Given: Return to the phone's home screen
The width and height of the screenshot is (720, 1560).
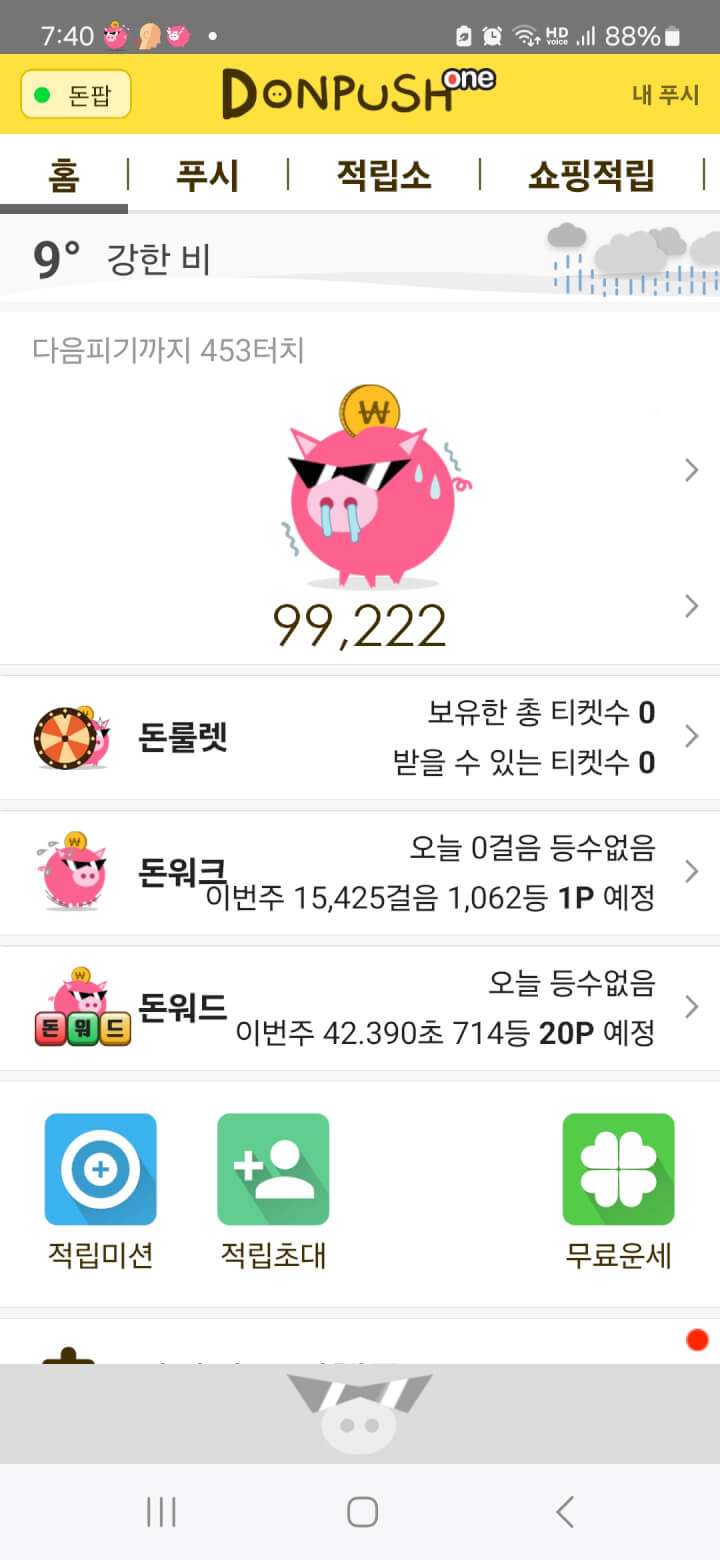Looking at the screenshot, I should [x=361, y=1511].
